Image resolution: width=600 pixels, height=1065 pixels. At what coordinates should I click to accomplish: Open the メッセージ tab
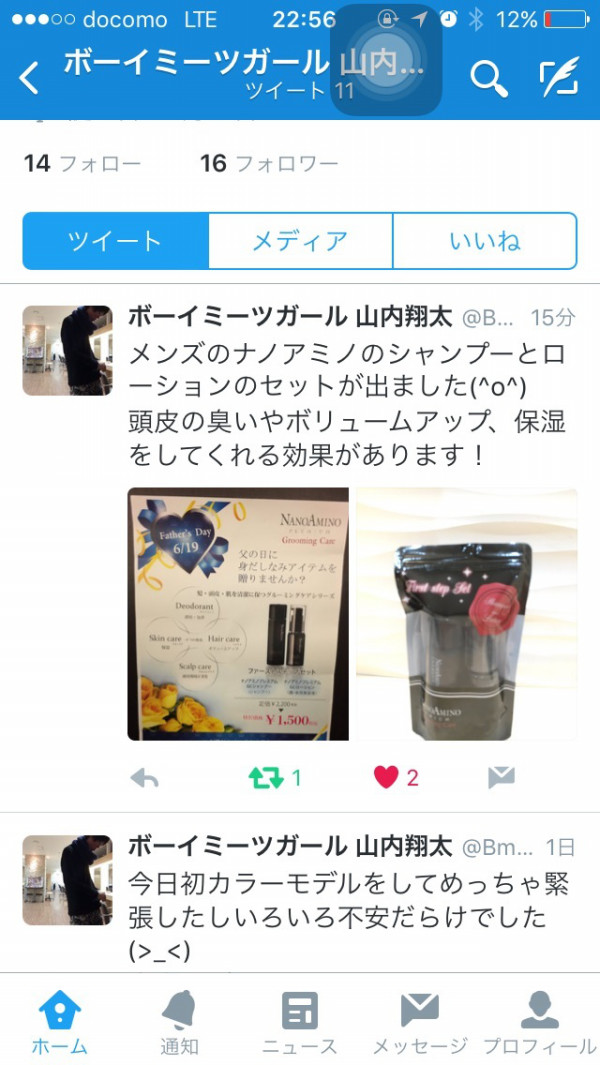[420, 1022]
